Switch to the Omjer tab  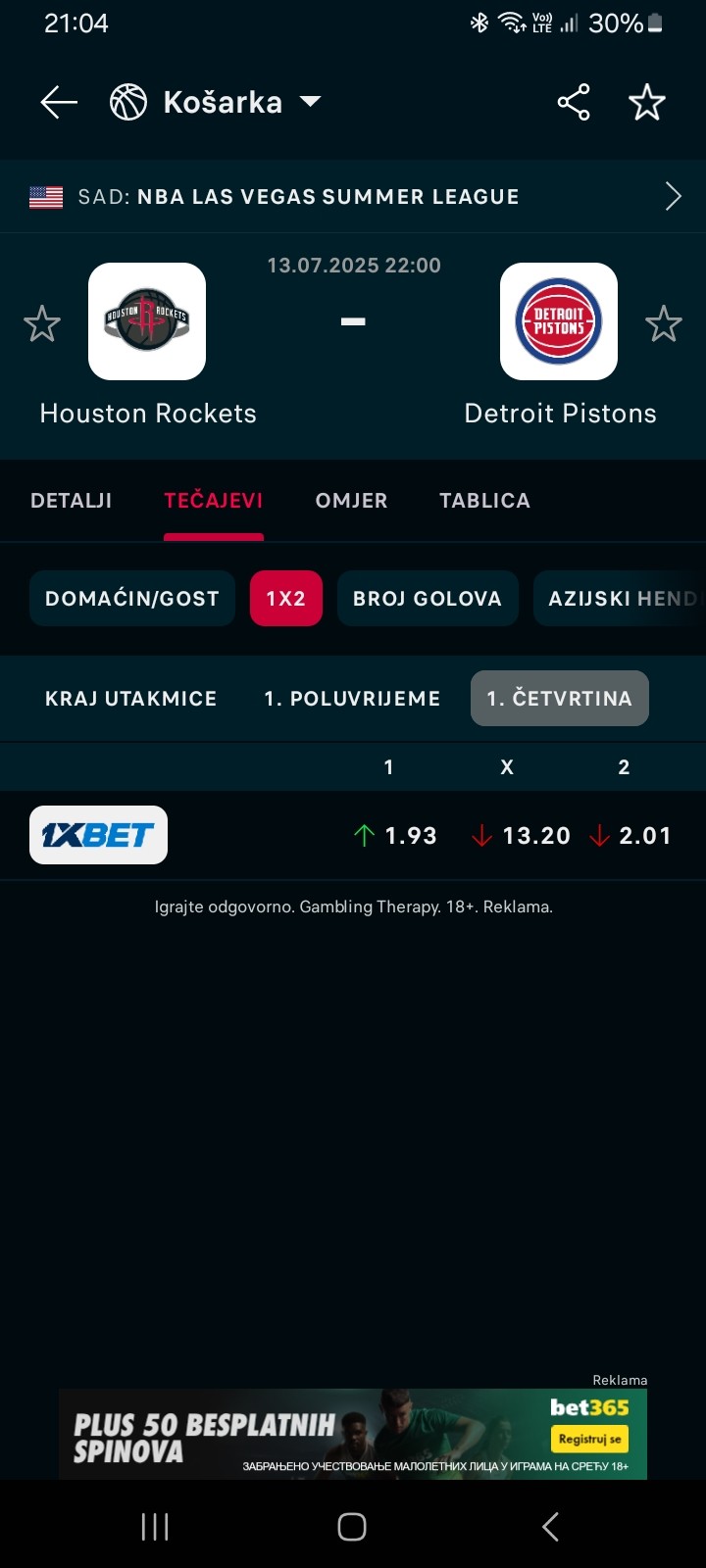[x=351, y=501]
